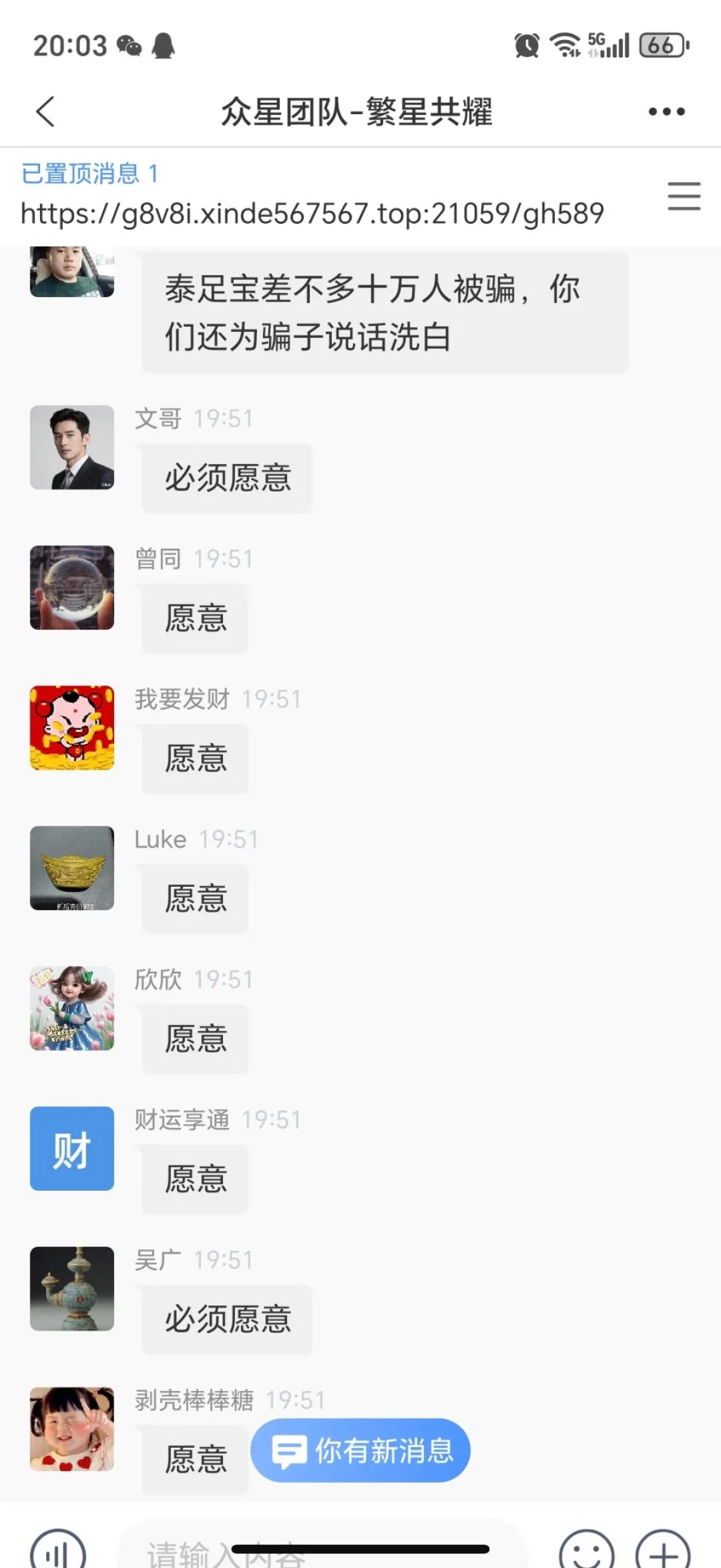Go back from the group chat

45,112
